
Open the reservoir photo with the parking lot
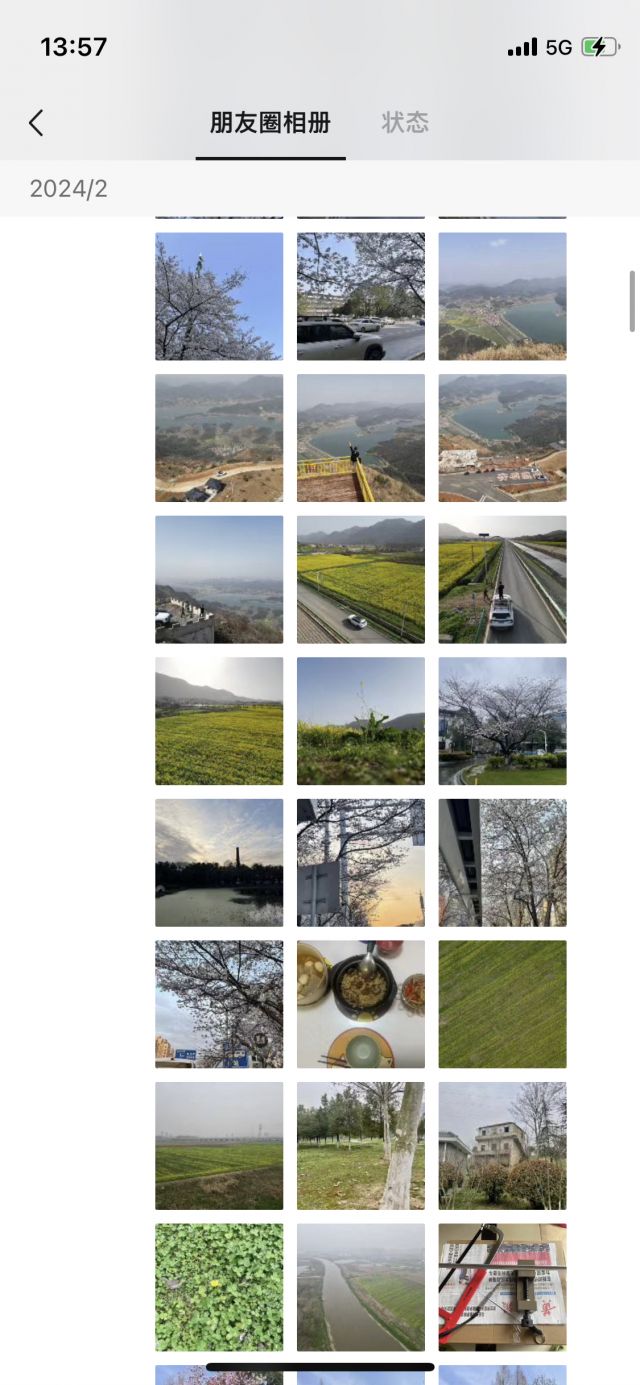(502, 438)
